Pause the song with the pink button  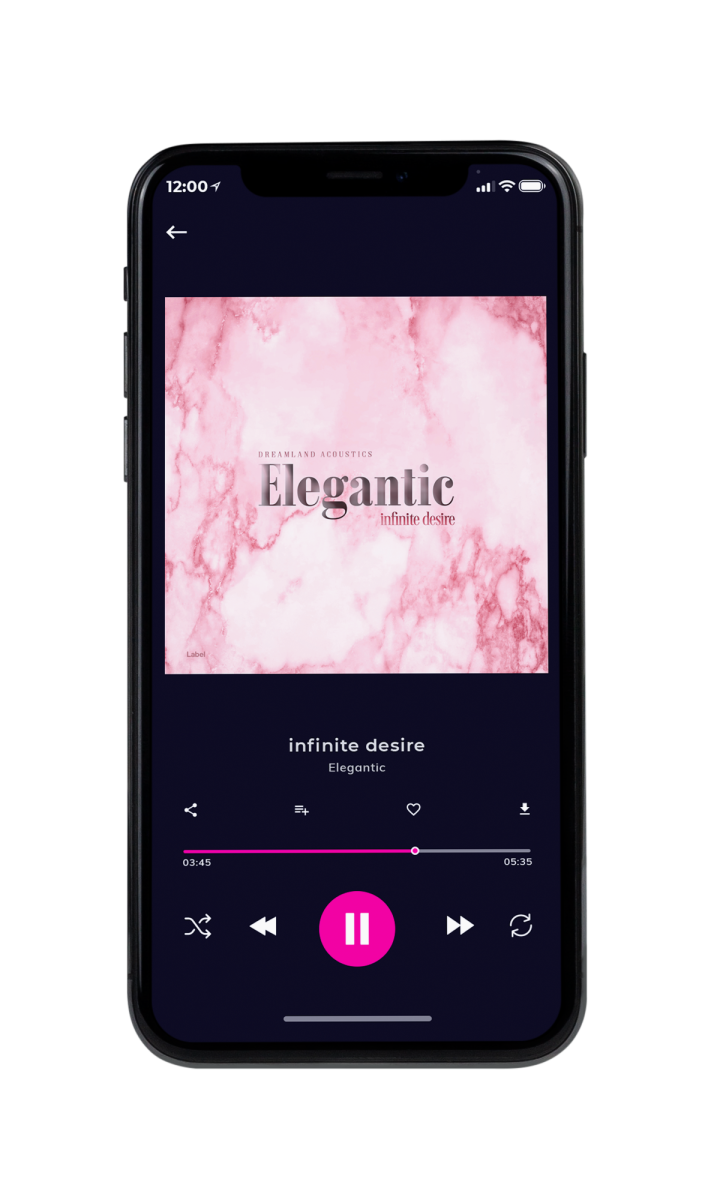(357, 929)
